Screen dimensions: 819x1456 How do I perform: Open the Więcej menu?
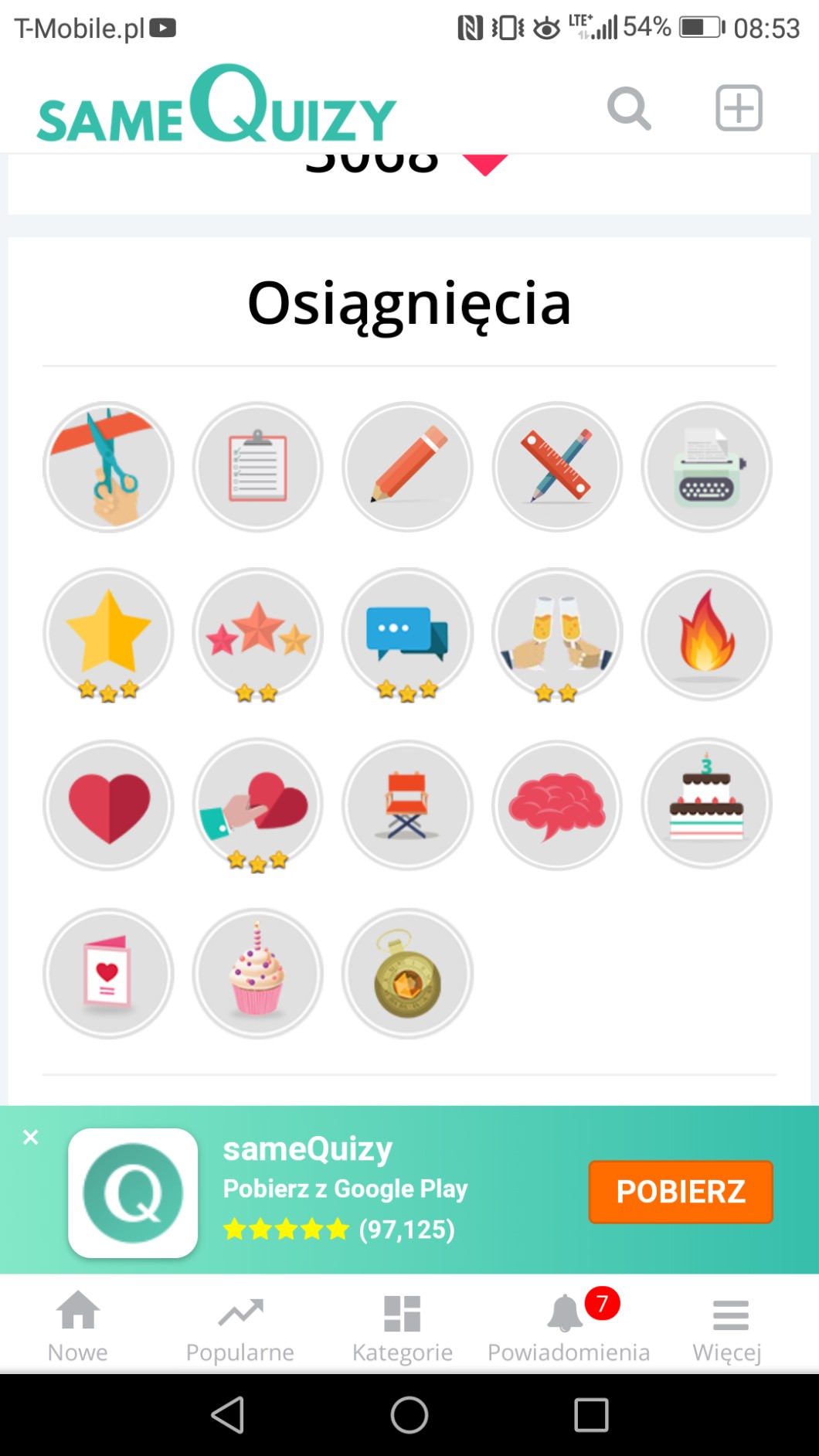(727, 1326)
